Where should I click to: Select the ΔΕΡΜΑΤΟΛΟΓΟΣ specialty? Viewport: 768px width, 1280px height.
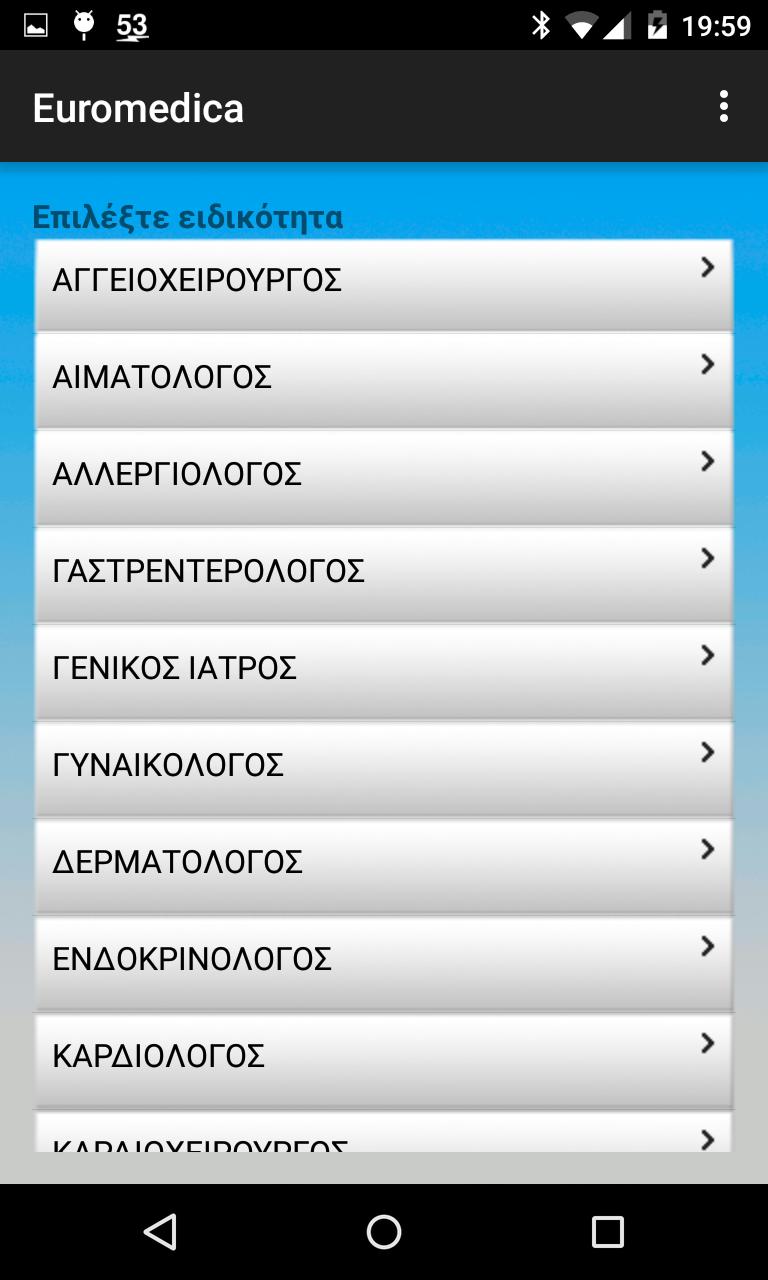(383, 862)
